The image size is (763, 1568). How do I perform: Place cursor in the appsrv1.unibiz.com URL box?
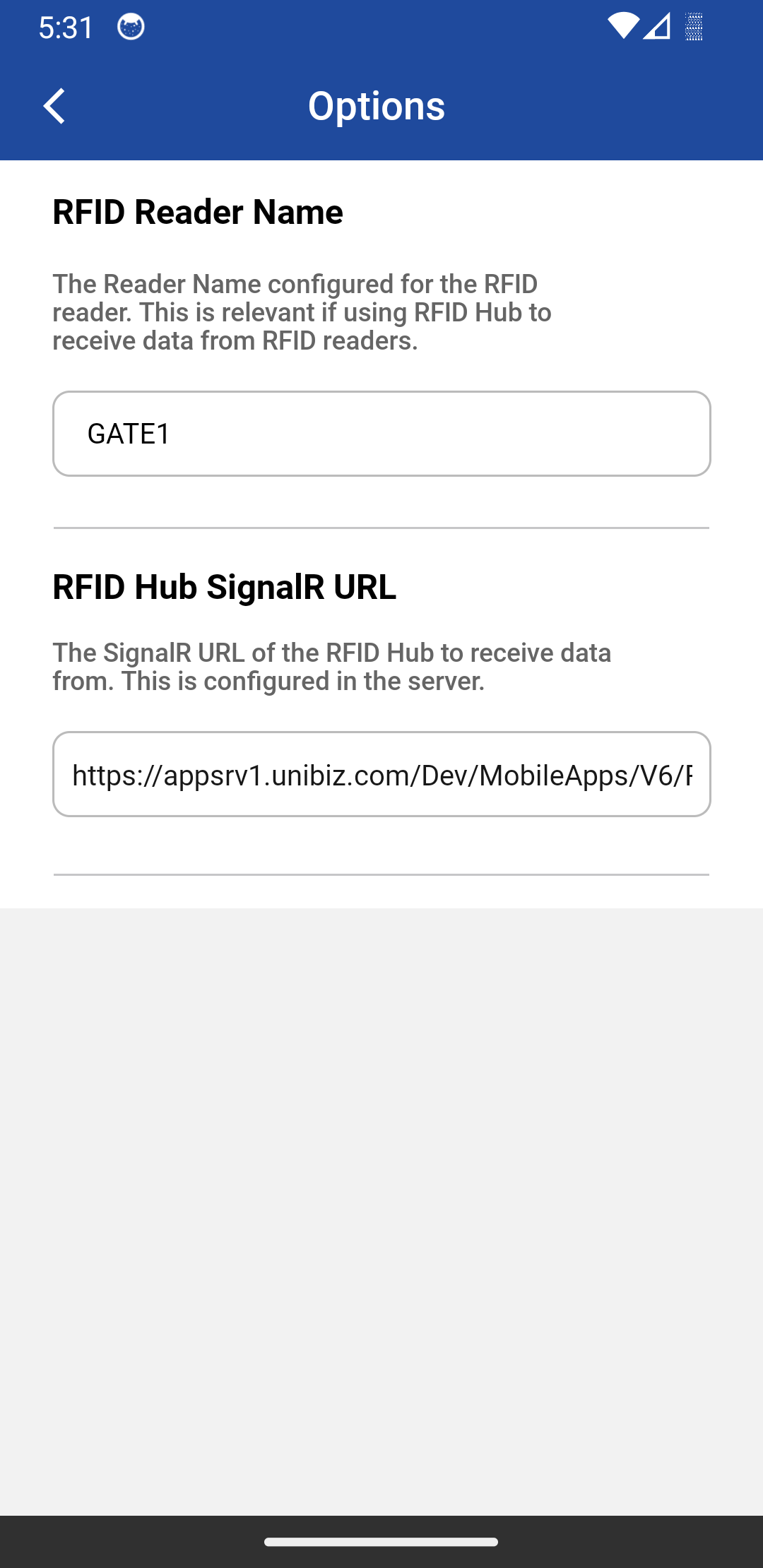[x=381, y=775]
